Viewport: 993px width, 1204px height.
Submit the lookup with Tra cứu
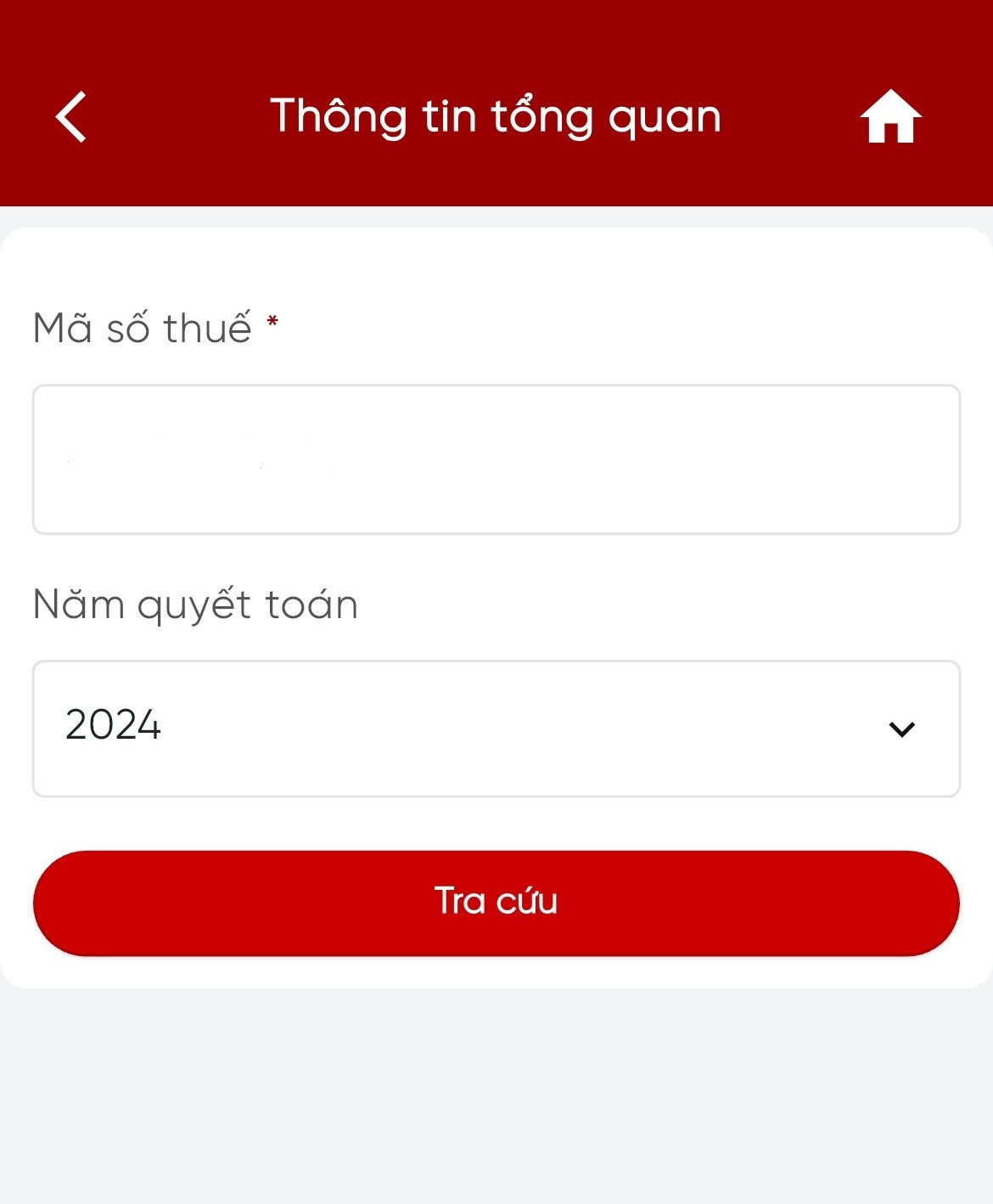pyautogui.click(x=496, y=903)
